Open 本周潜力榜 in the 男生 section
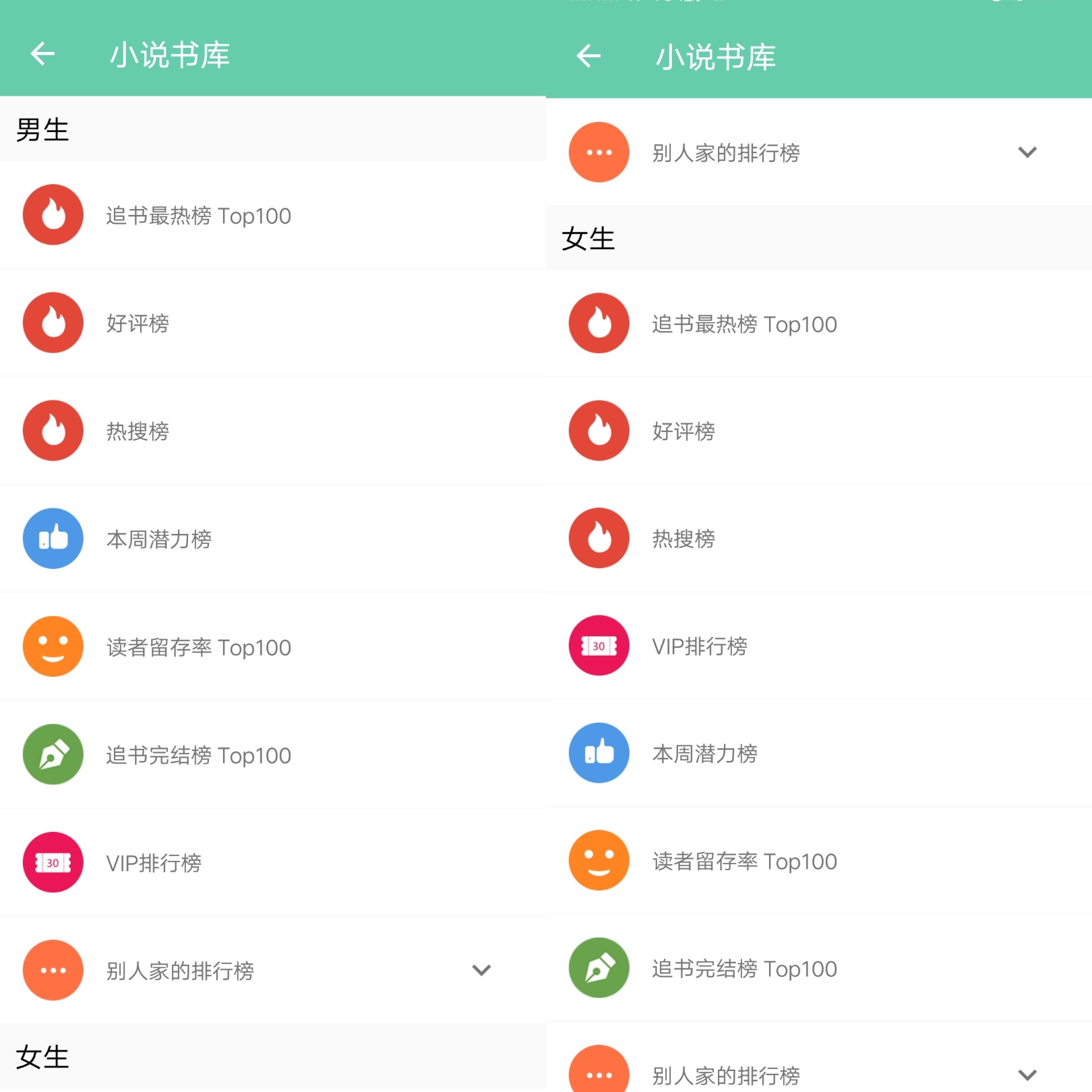Image resolution: width=1092 pixels, height=1092 pixels. [x=159, y=539]
